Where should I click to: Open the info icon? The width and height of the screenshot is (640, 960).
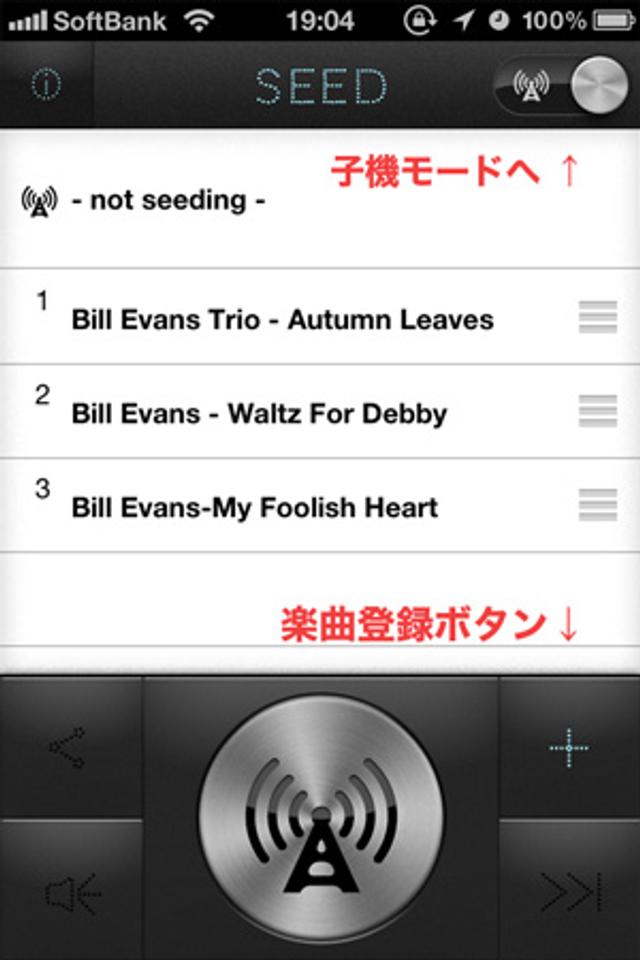point(46,86)
